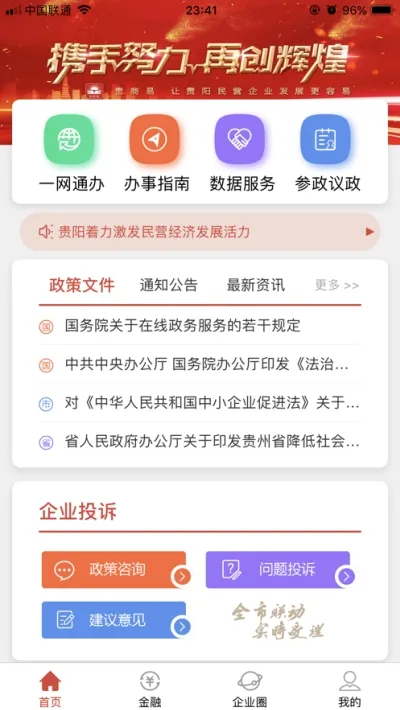Switch to the 政策文件 tab
400x710 pixels.
82,285
